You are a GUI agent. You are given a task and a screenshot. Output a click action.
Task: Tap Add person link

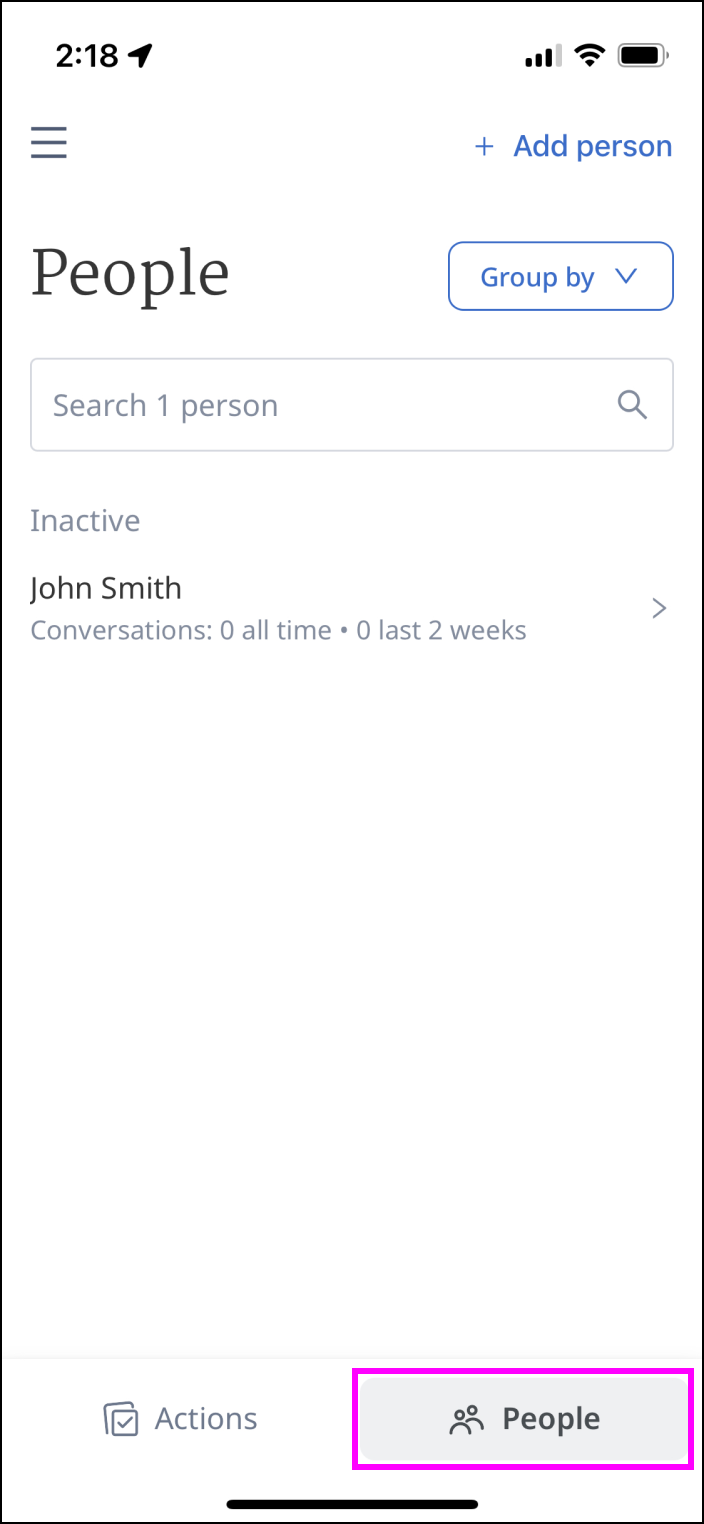pos(573,146)
